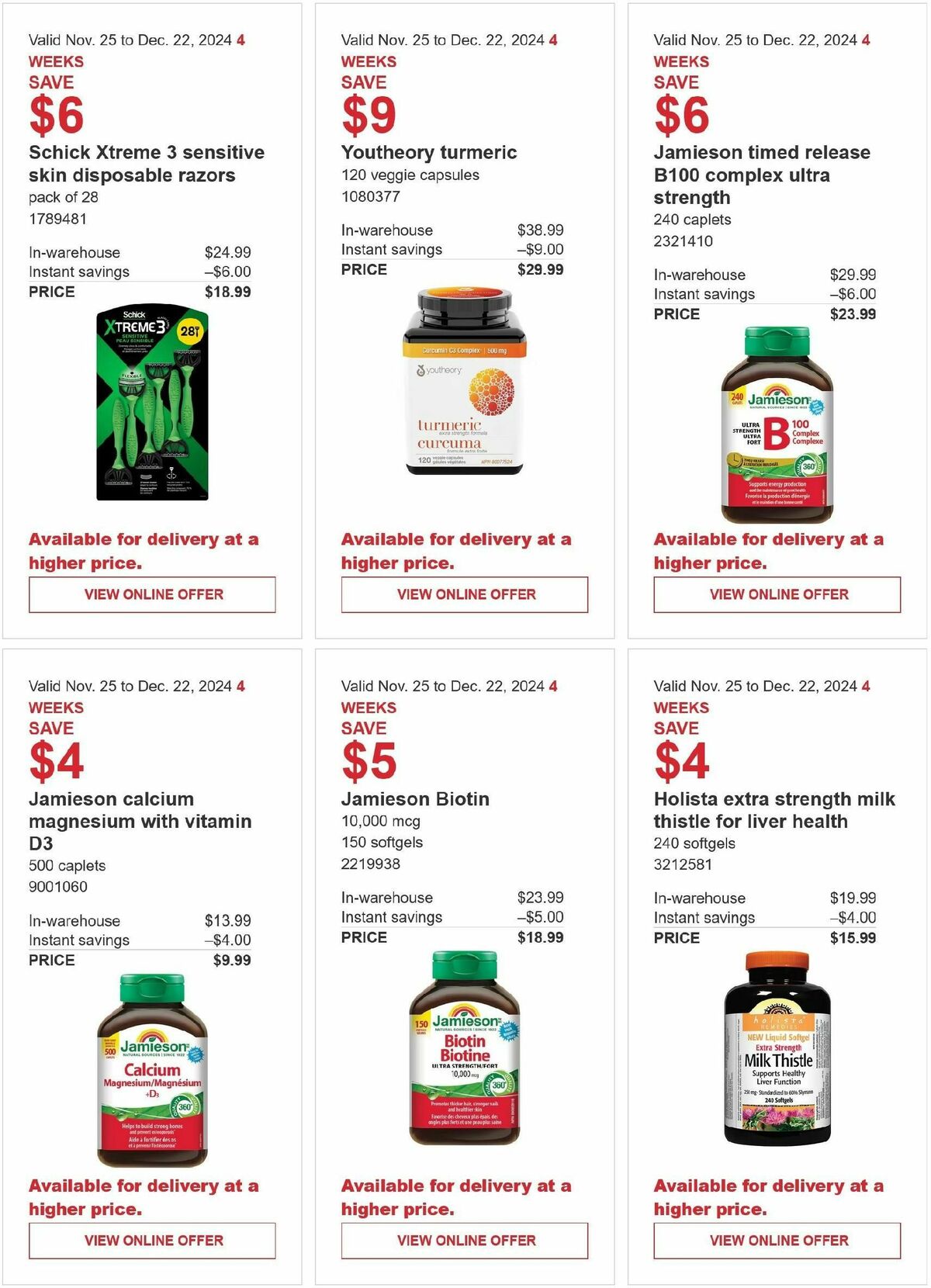Image resolution: width=931 pixels, height=1288 pixels.
Task: Open the Schick Xtreme 3 product image
Action: pyautogui.click(x=152, y=403)
